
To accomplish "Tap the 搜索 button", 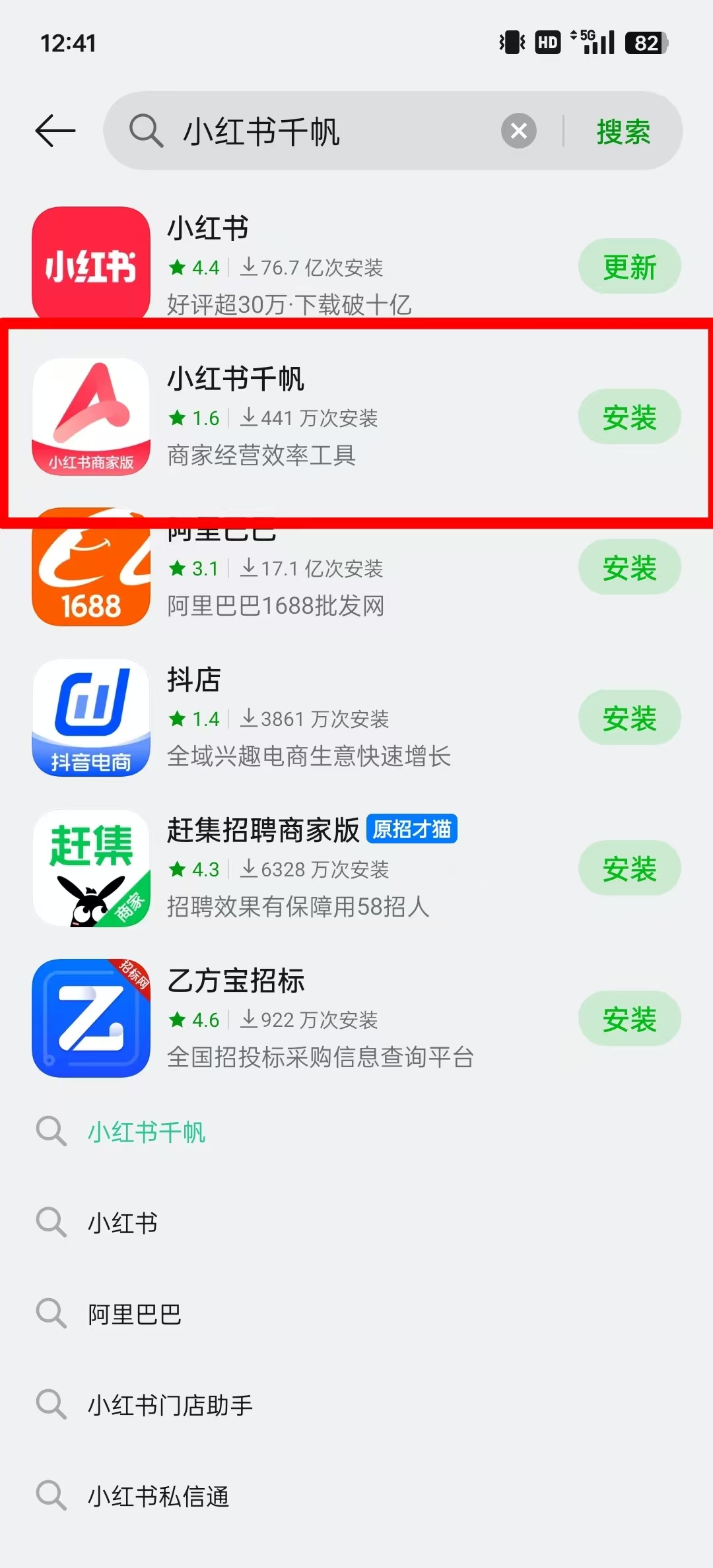I will (x=623, y=131).
